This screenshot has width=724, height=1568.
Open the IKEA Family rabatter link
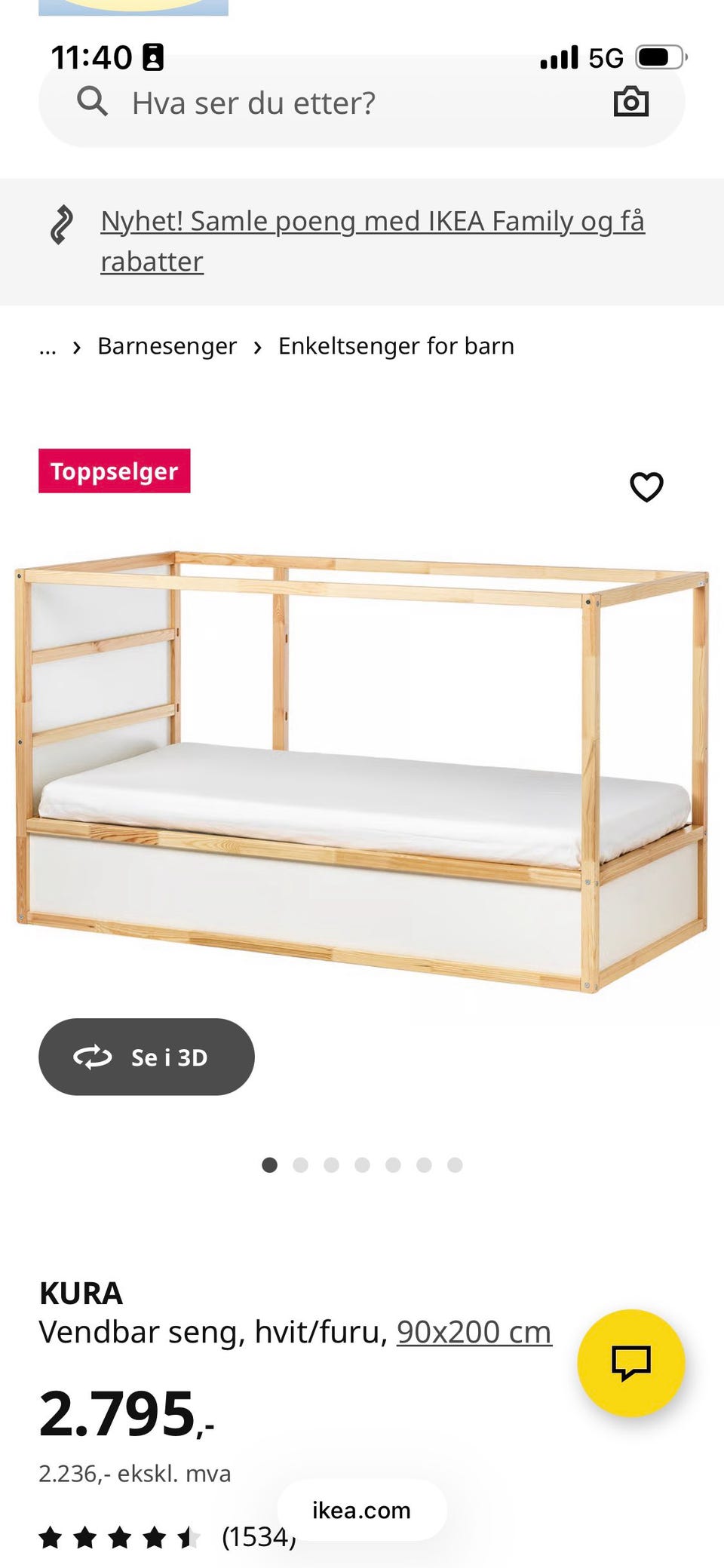click(373, 222)
